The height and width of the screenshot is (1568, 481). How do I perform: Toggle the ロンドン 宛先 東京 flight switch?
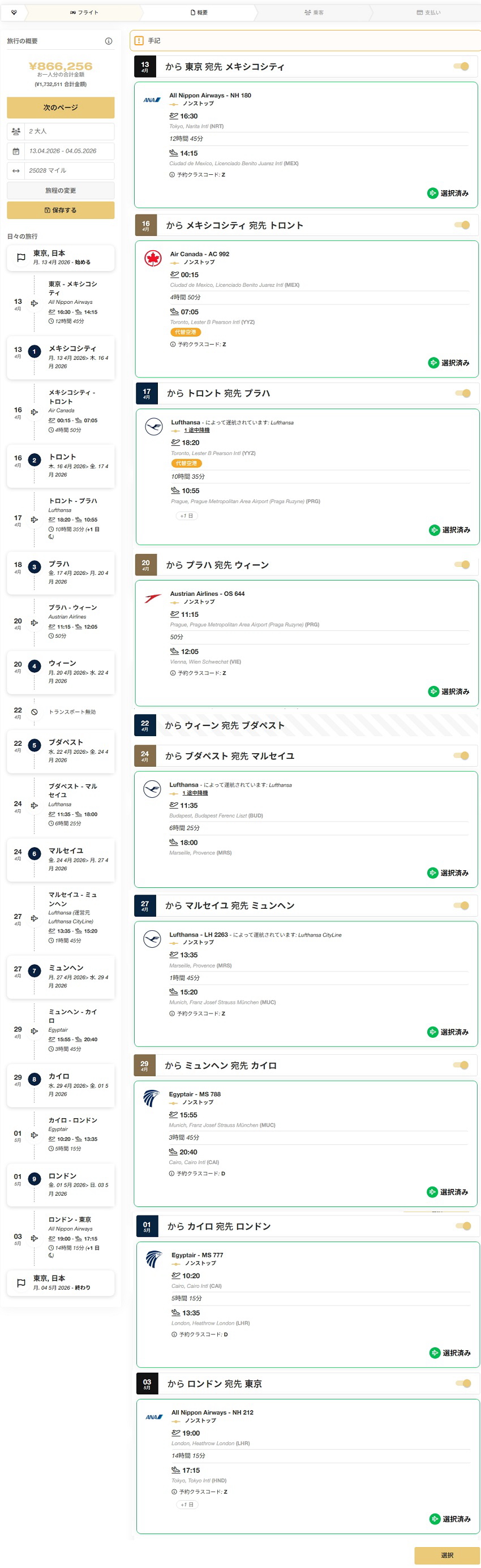tap(463, 1384)
